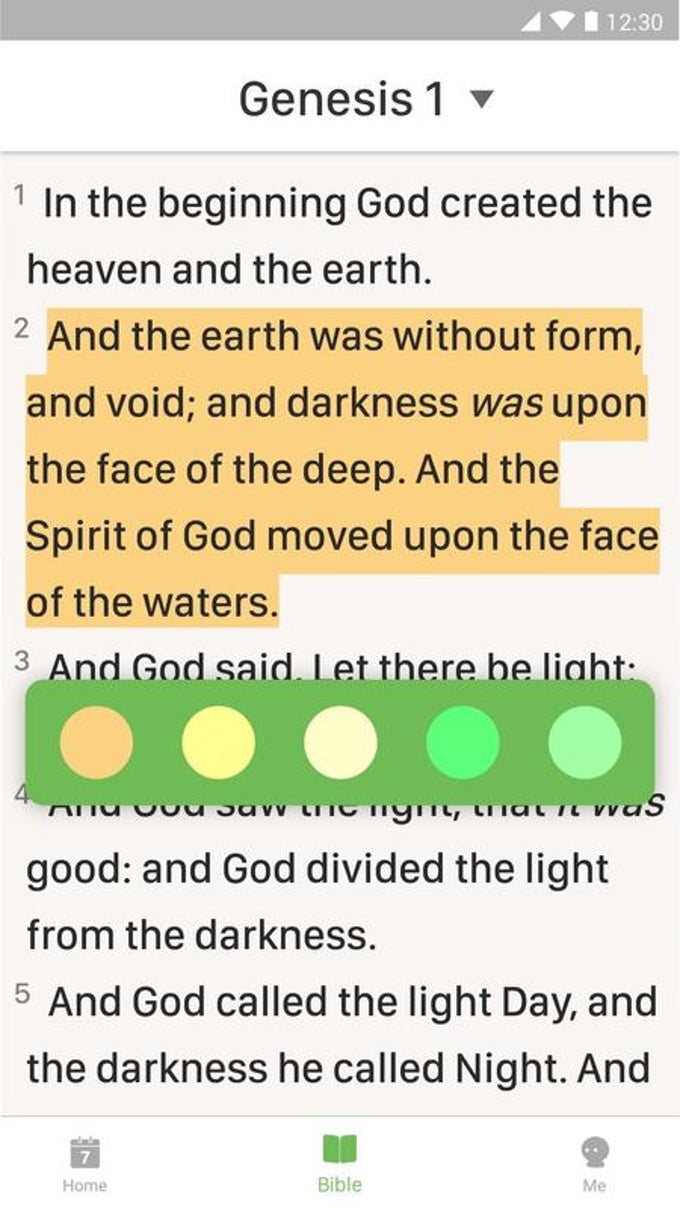This screenshot has height=1209, width=680.
Task: Open the Genesis 1 chapter dropdown
Action: (366, 99)
